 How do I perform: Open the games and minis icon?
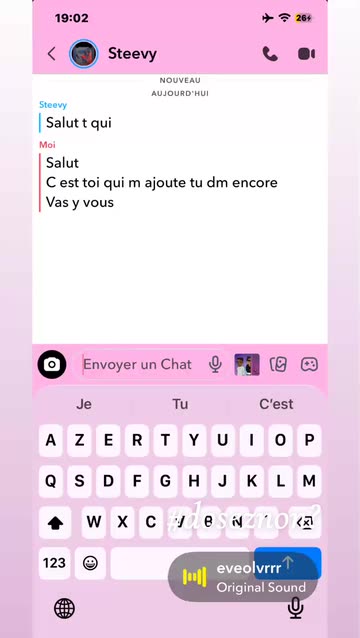coord(309,364)
